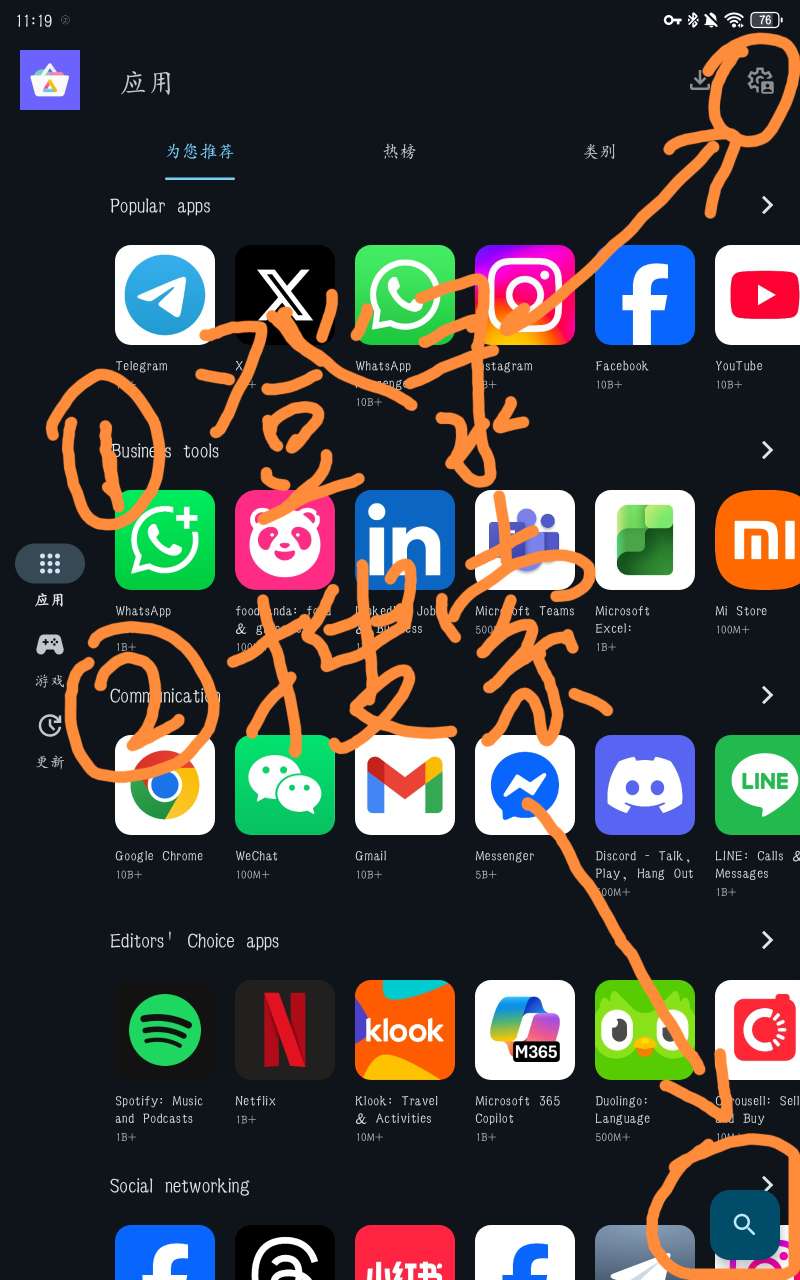
Task: Open the Telegram app tile
Action: (165, 295)
